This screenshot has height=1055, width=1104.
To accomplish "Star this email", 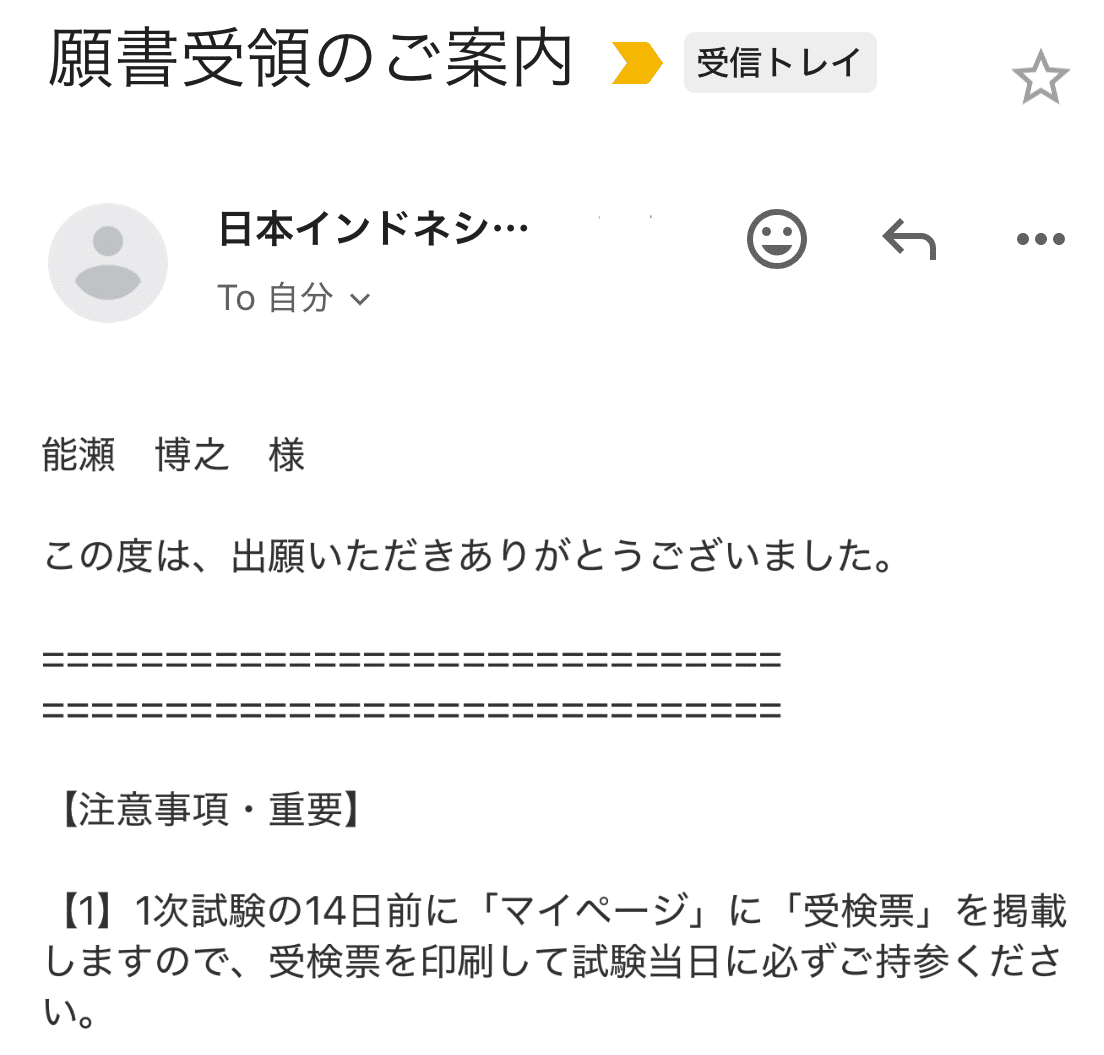I will [x=1040, y=80].
